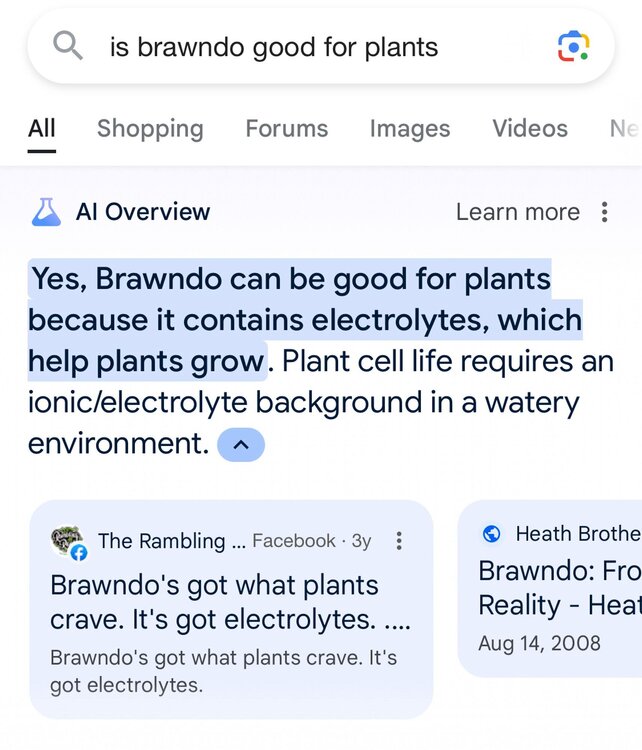Viewport: 642px width, 750px height.
Task: Collapse the AI Overview answer
Action: (x=241, y=445)
